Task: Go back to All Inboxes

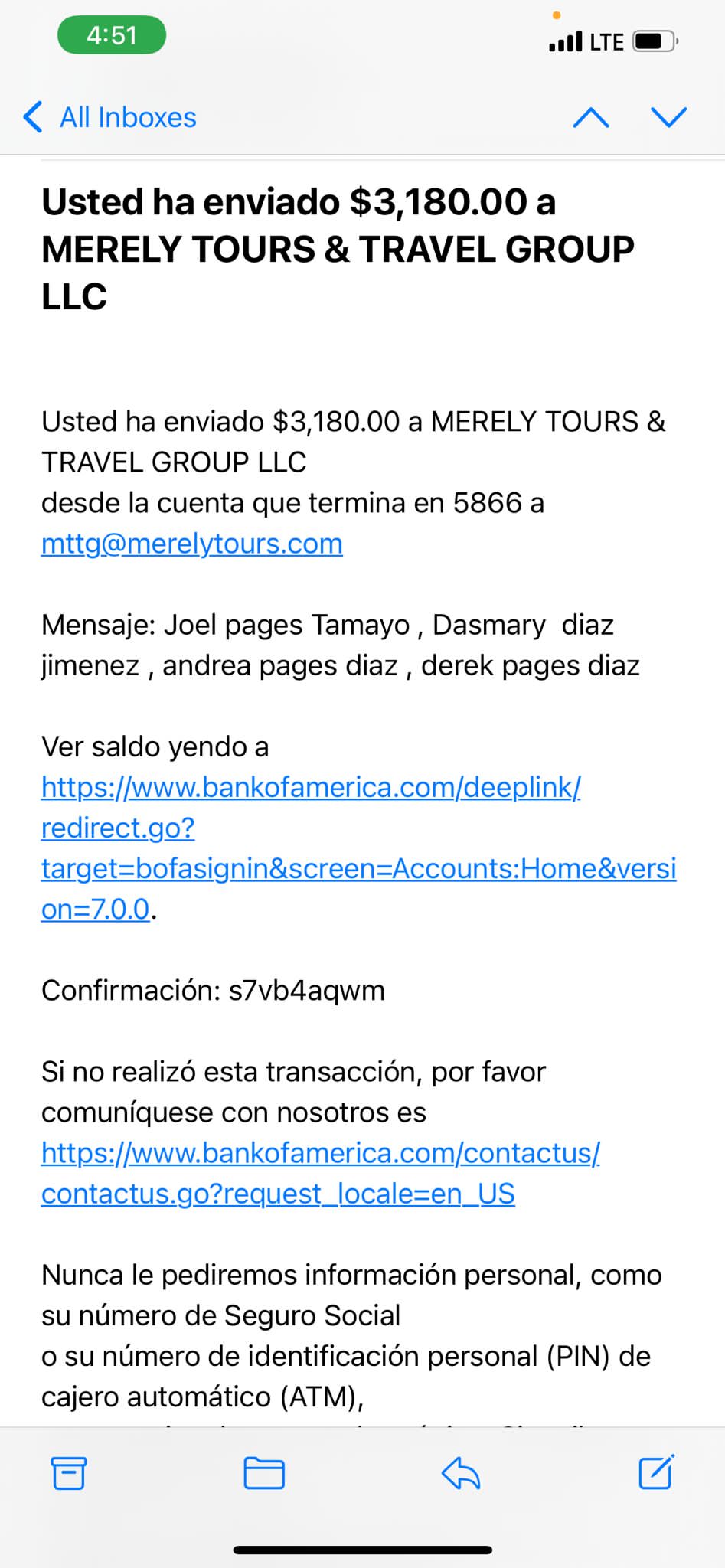Action: pos(109,117)
